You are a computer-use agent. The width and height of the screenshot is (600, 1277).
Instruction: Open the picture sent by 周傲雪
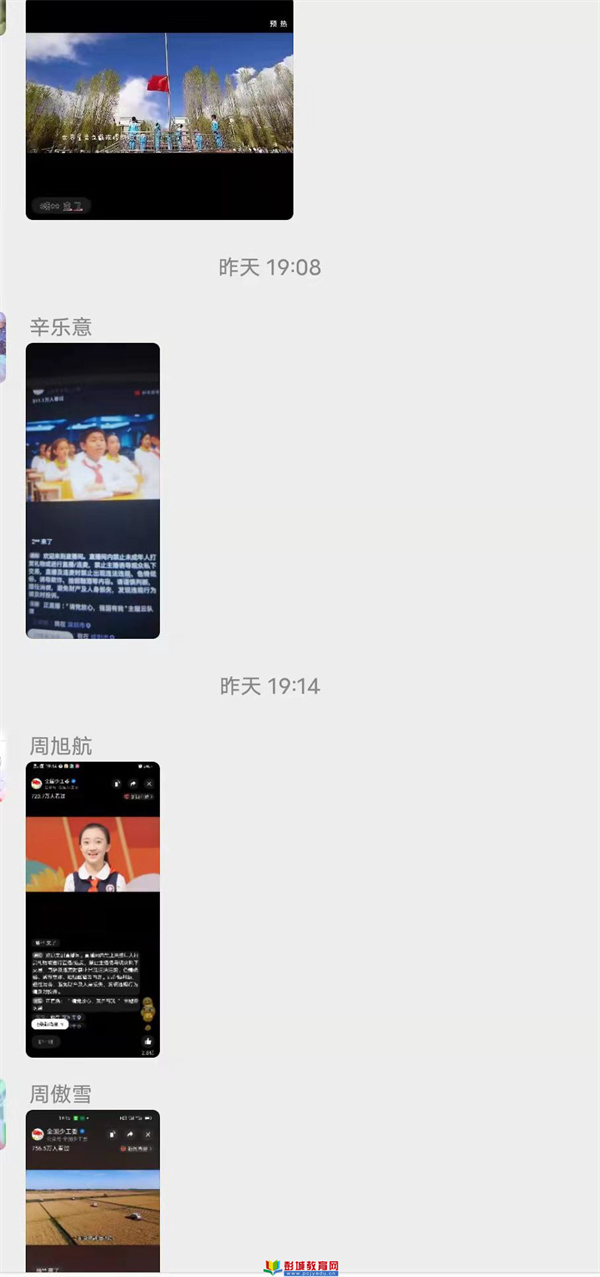pos(92,1190)
